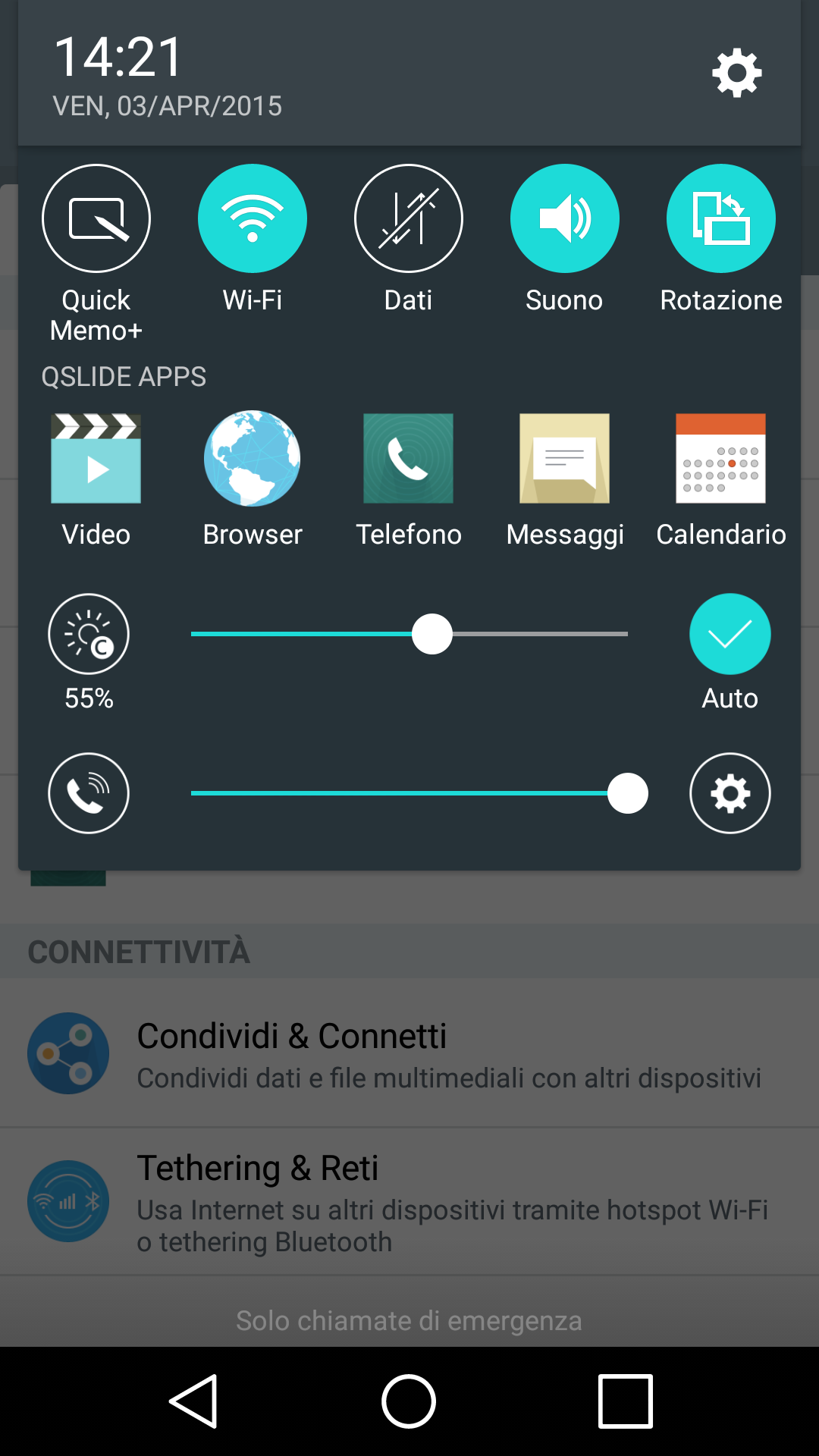The image size is (819, 1456).
Task: Turn off Wi-Fi
Action: coord(253,218)
